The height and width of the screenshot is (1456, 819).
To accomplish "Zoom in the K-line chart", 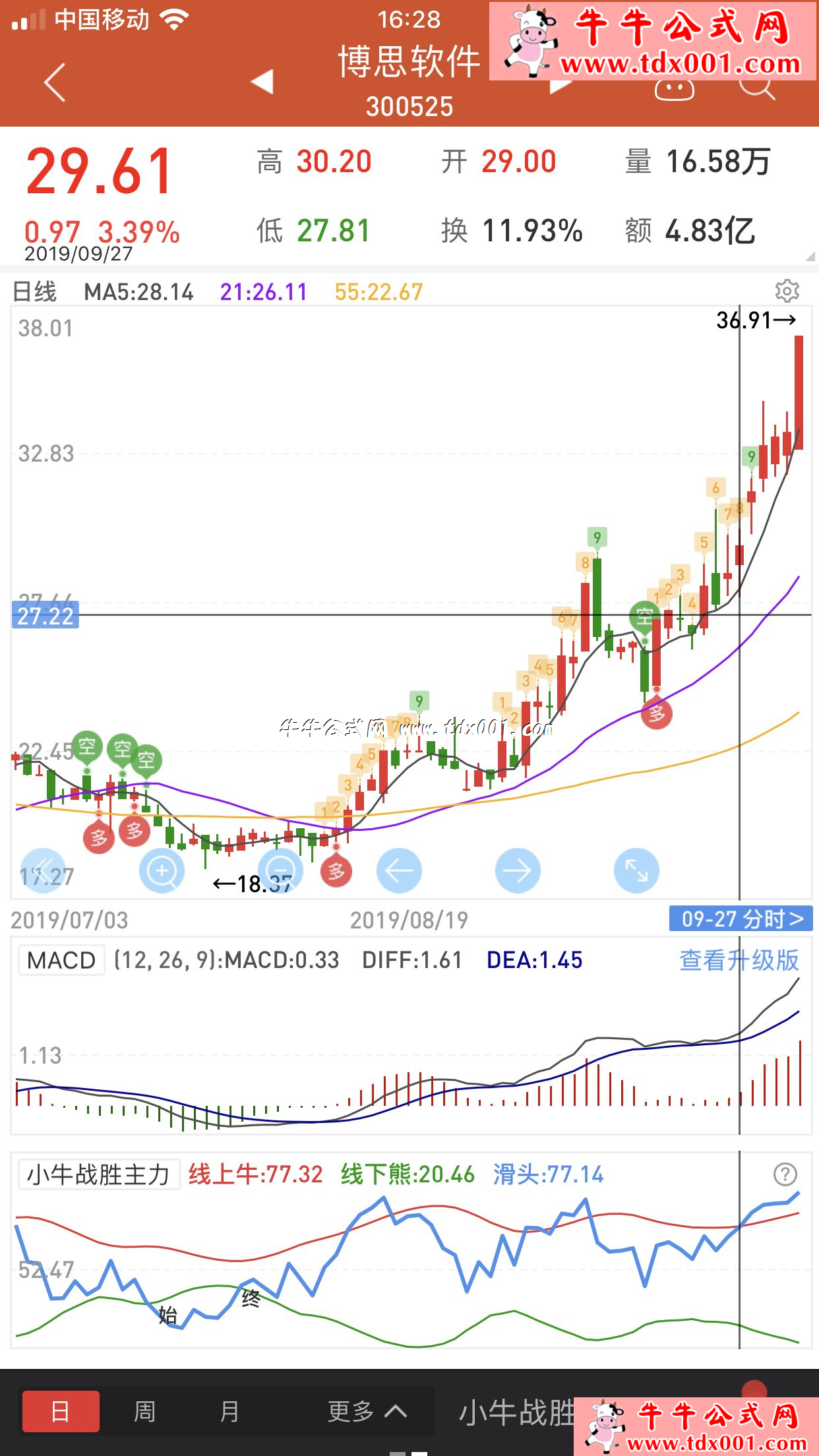I will [162, 870].
